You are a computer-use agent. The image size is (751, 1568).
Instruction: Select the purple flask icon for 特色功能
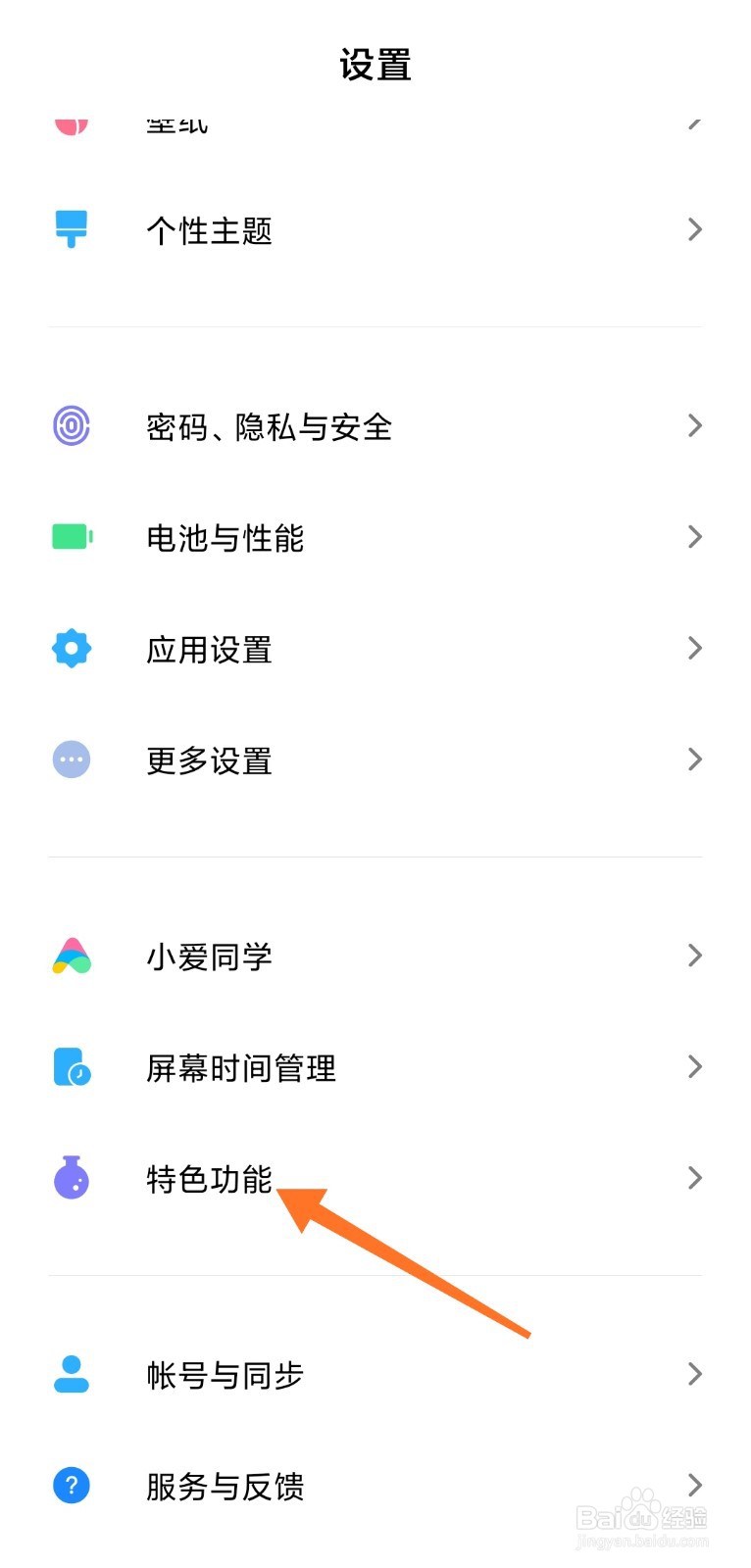70,1179
